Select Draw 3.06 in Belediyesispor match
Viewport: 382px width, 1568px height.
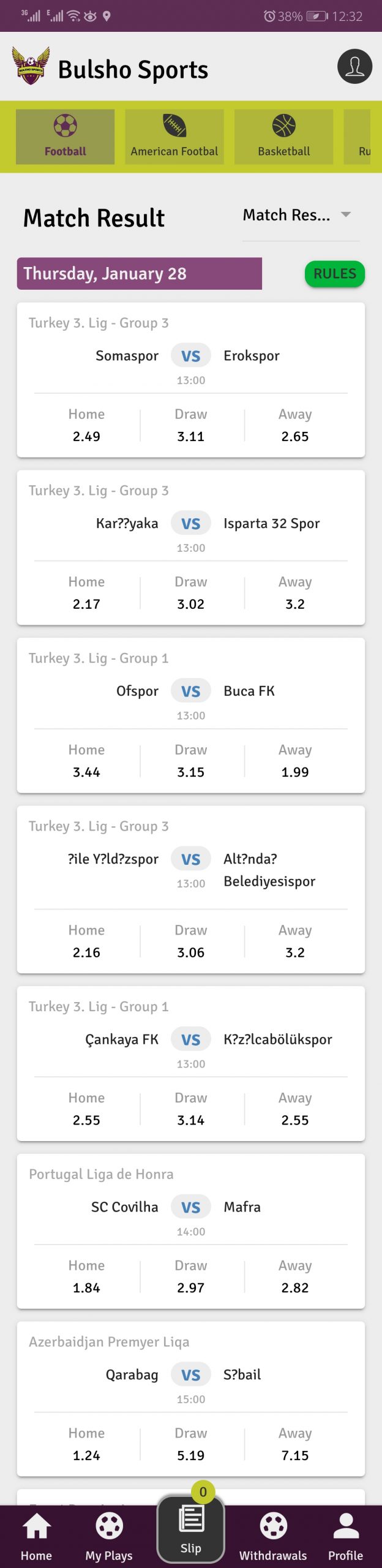tap(191, 943)
